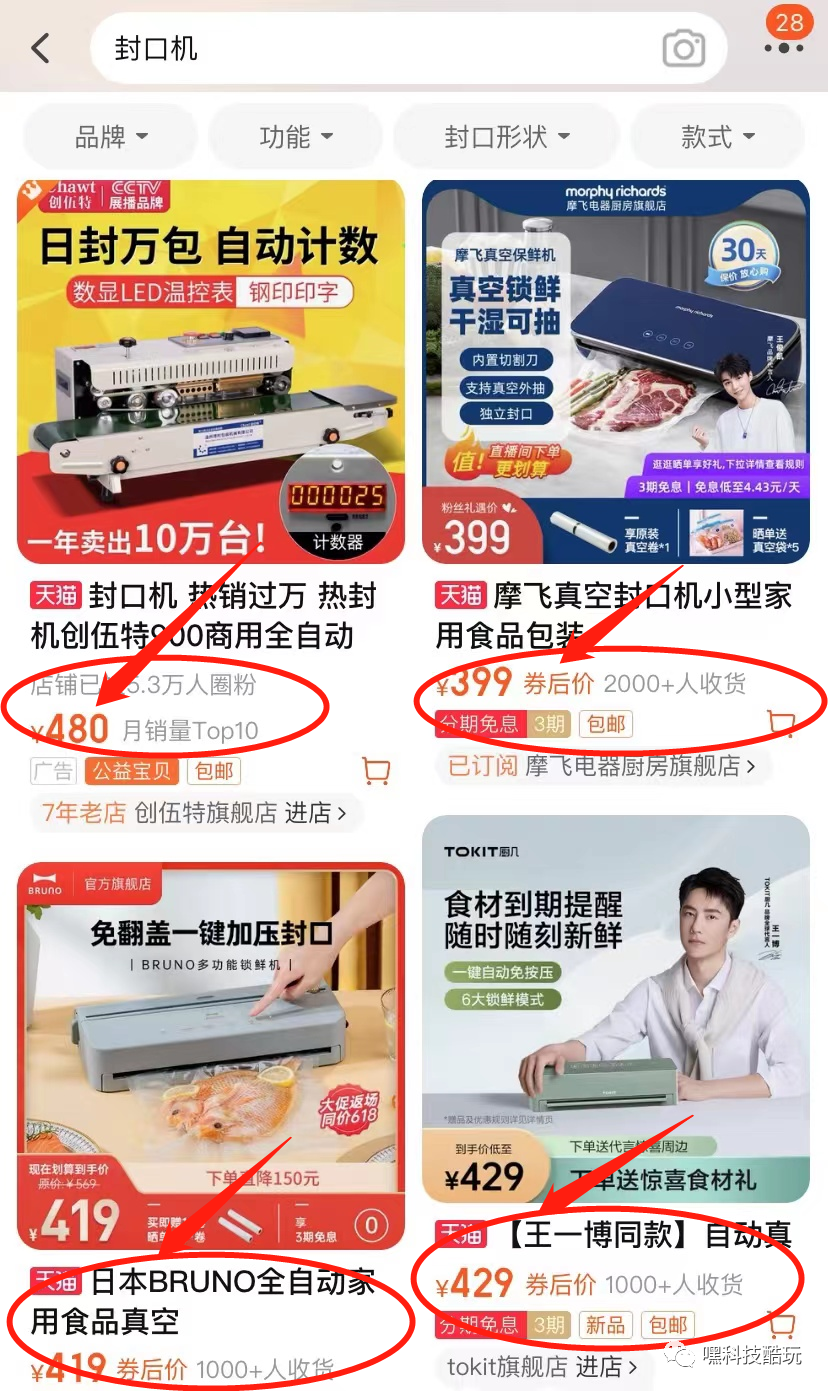828x1391 pixels.
Task: Add the ¥399 摩飞 sealer to cart
Action: click(781, 723)
